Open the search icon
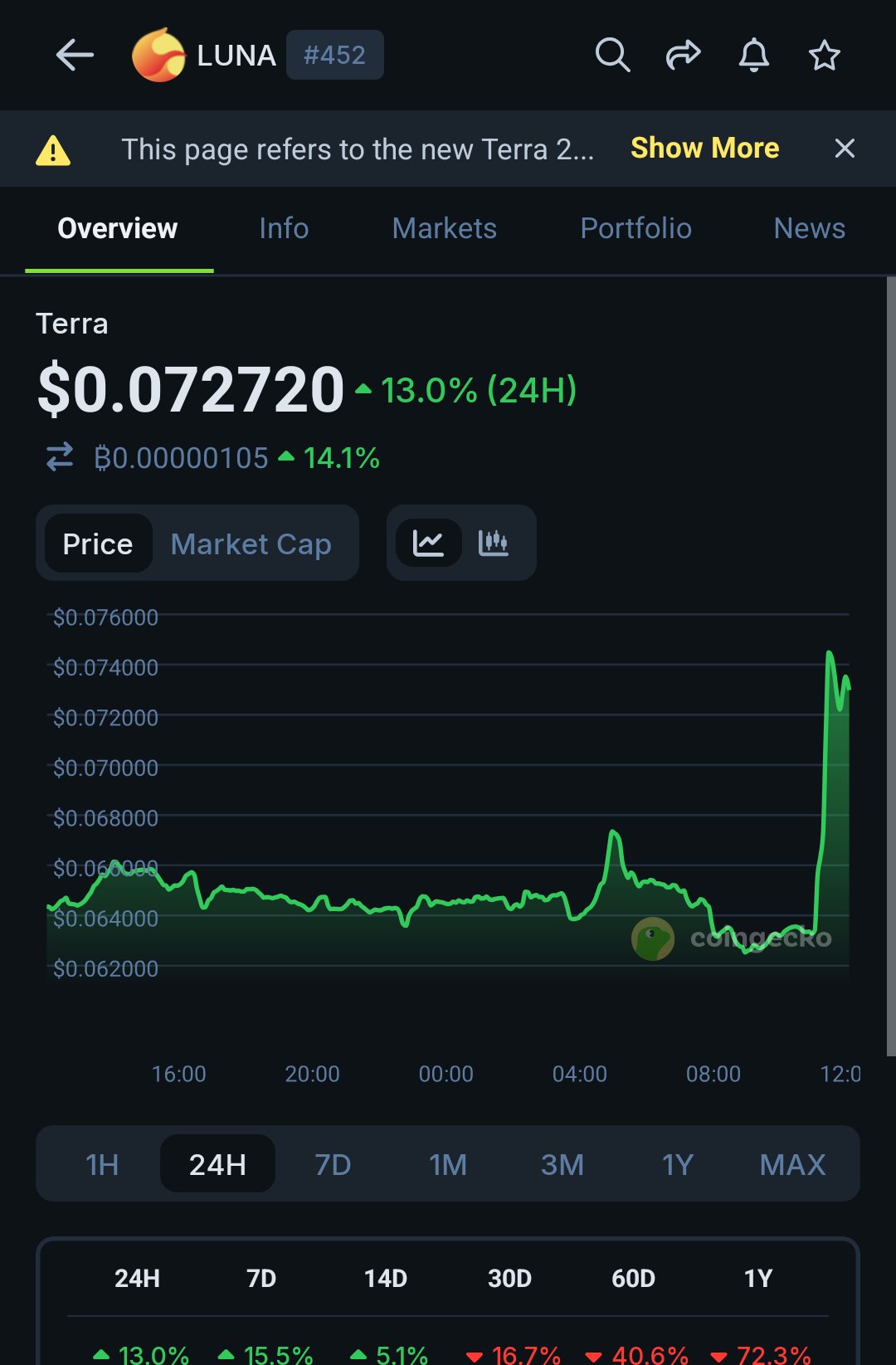Image resolution: width=896 pixels, height=1365 pixels. click(612, 56)
